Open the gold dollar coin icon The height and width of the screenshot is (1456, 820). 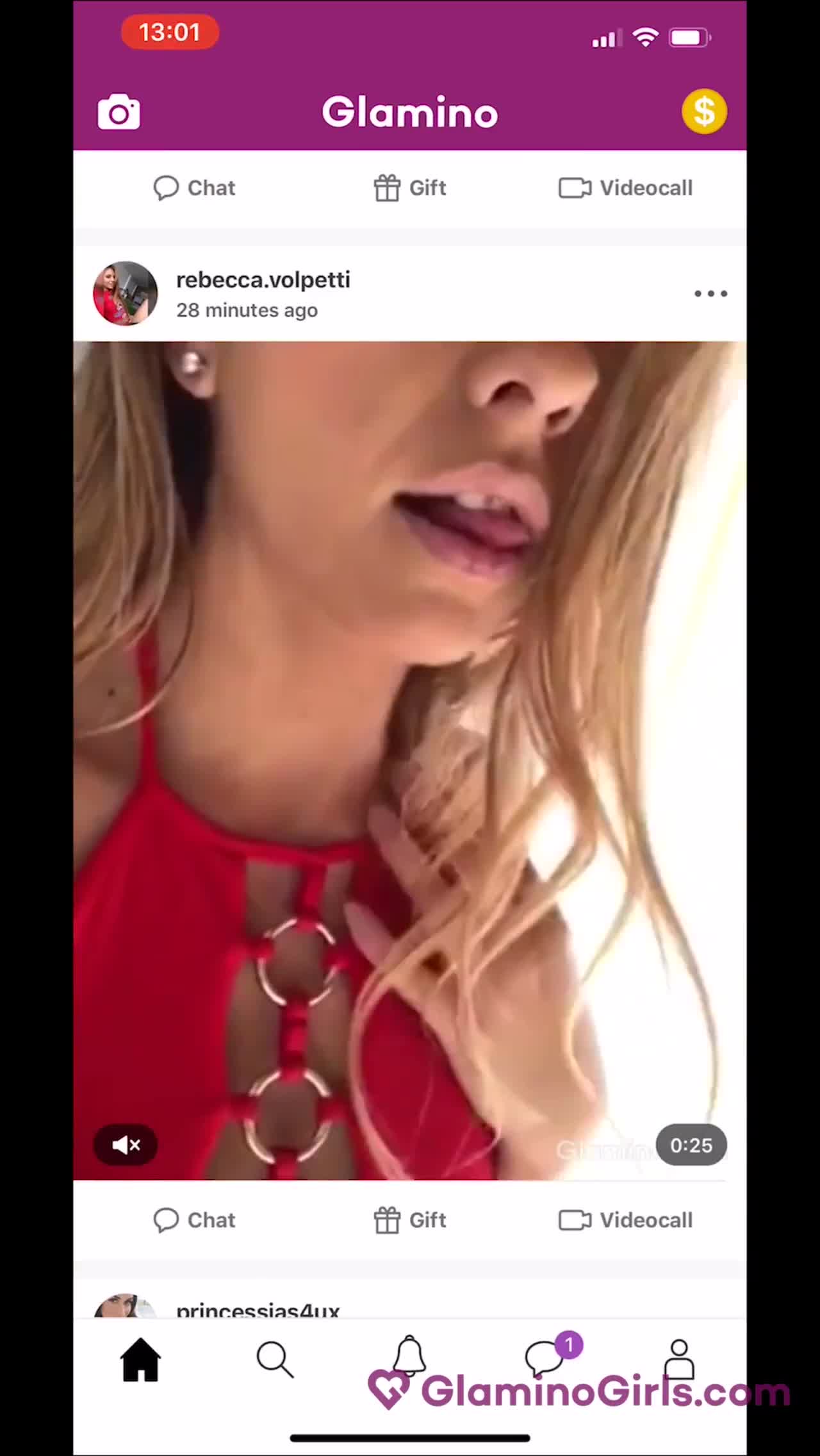(703, 112)
